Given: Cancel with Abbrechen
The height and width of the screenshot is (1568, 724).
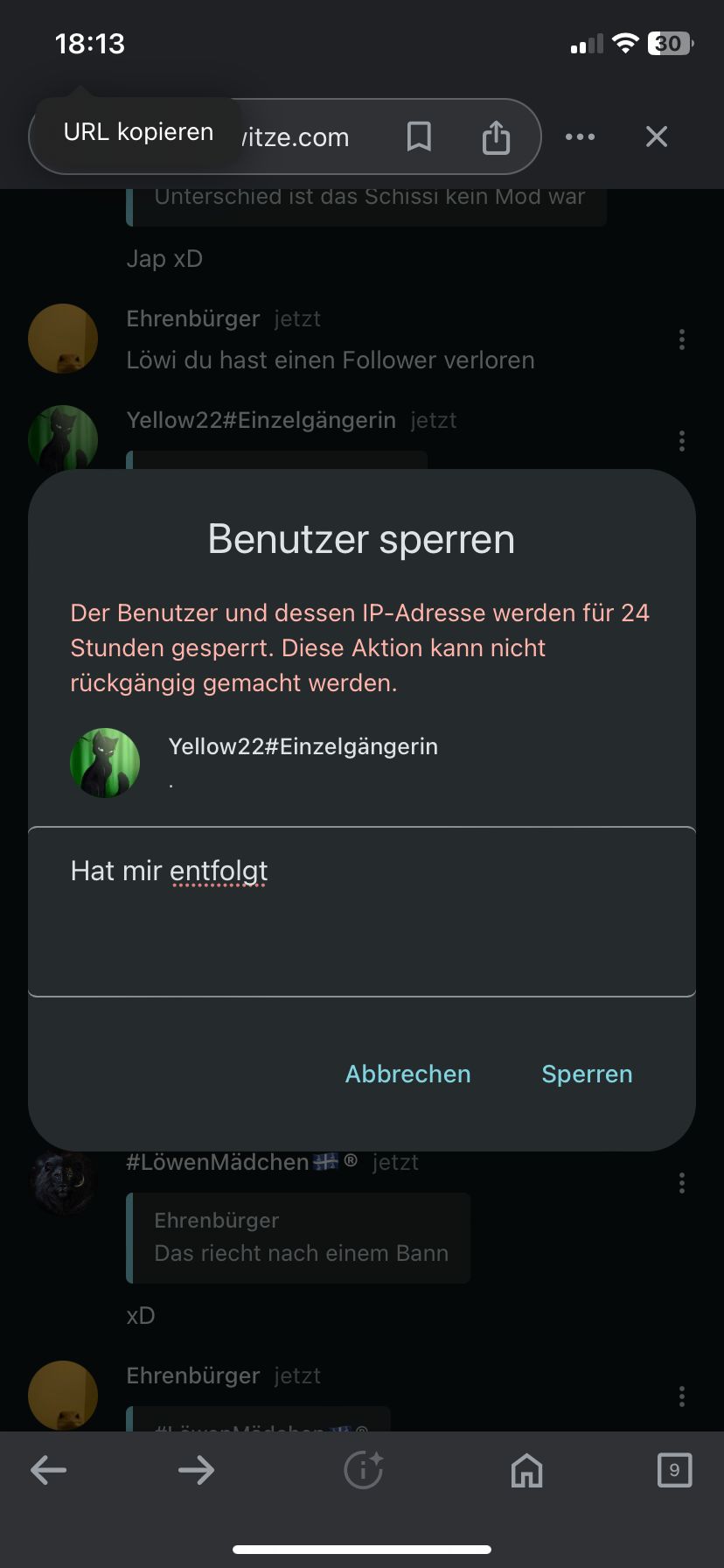Looking at the screenshot, I should 407,1074.
